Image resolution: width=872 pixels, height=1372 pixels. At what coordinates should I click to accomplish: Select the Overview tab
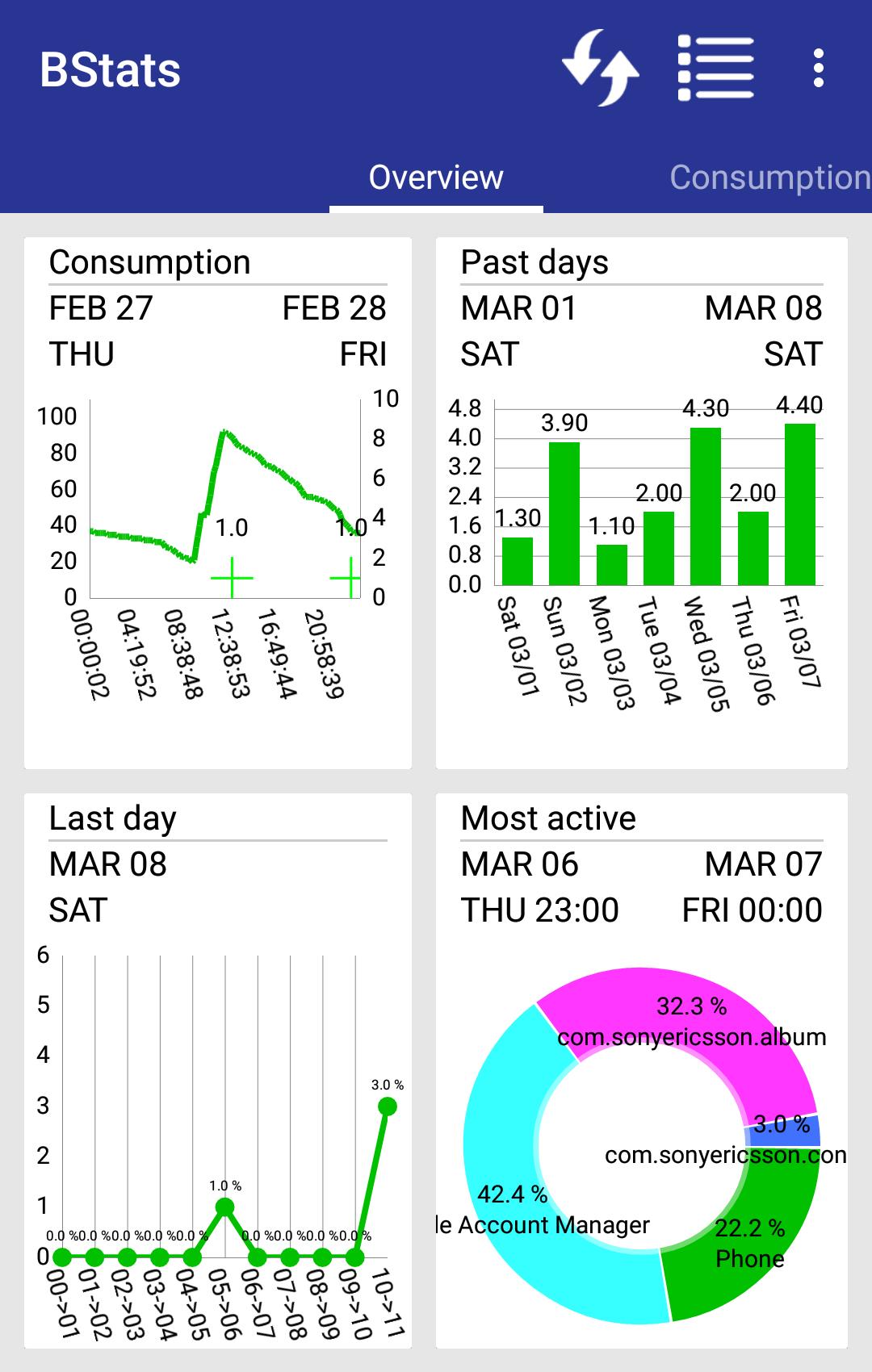coord(436,178)
